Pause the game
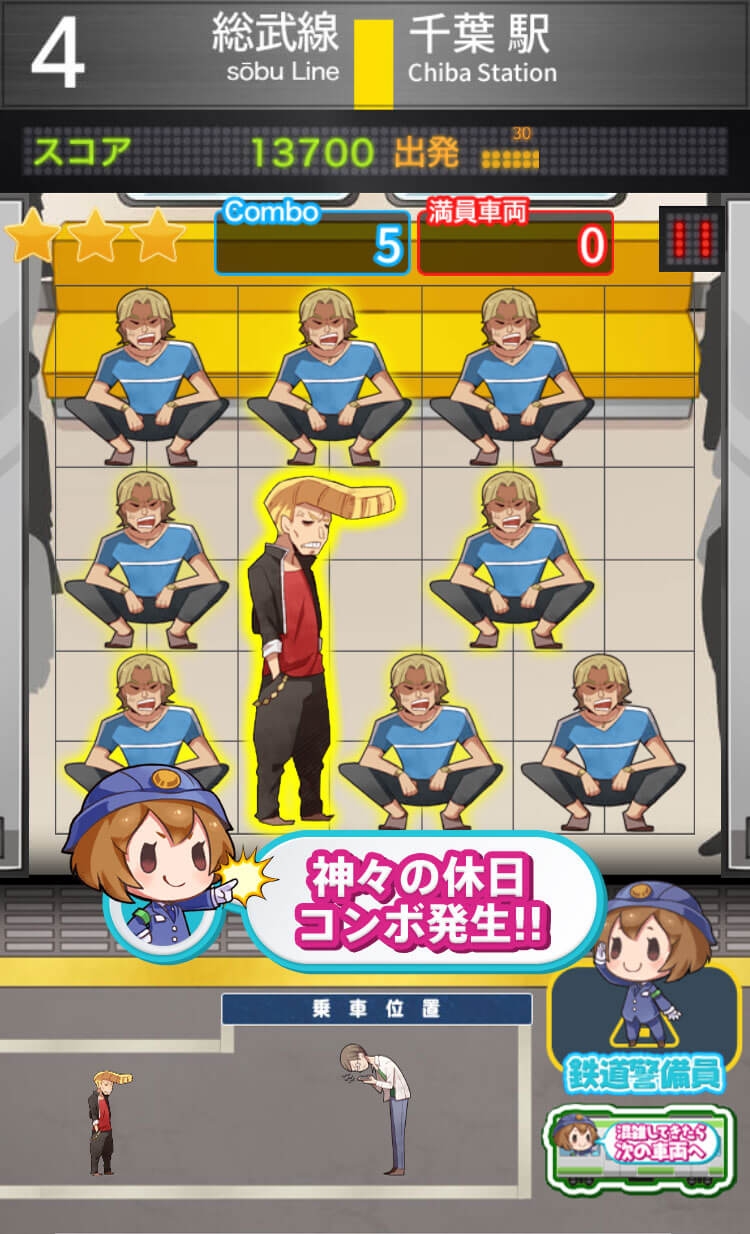This screenshot has height=1234, width=750. 692,238
